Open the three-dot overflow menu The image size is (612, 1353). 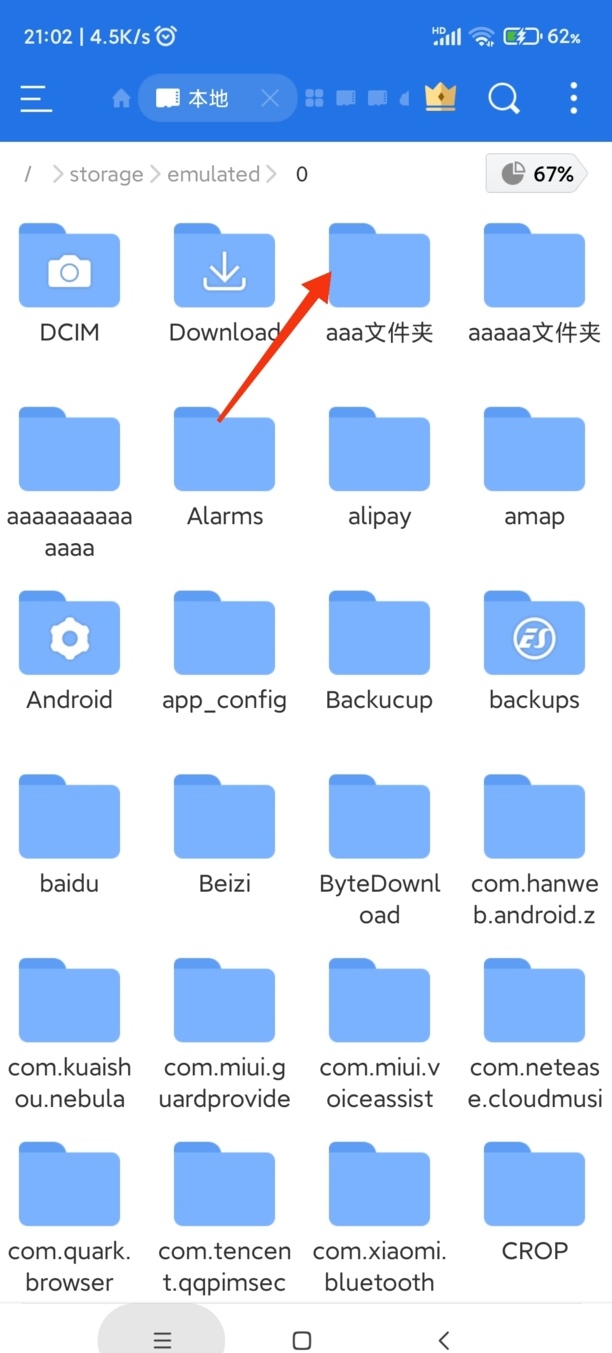click(573, 98)
